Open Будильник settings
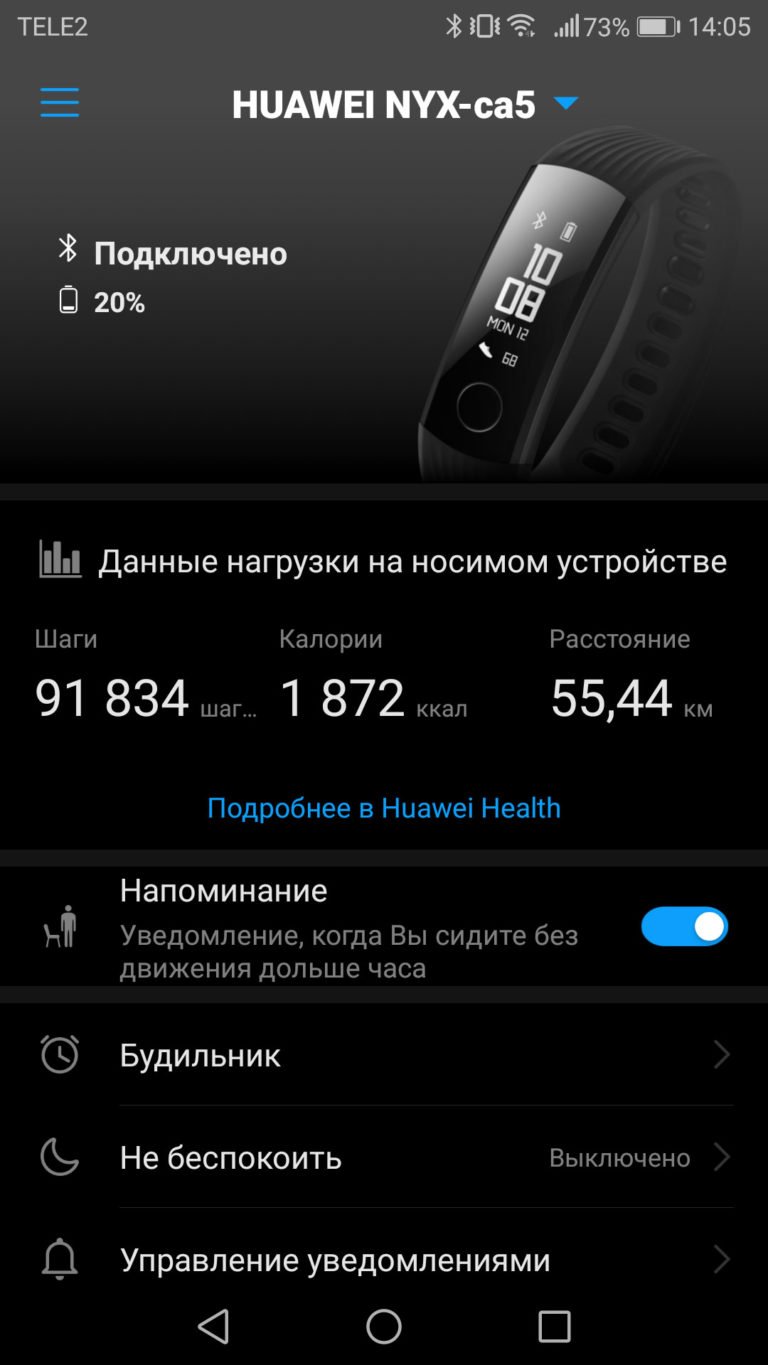768x1365 pixels. pyautogui.click(x=384, y=1055)
